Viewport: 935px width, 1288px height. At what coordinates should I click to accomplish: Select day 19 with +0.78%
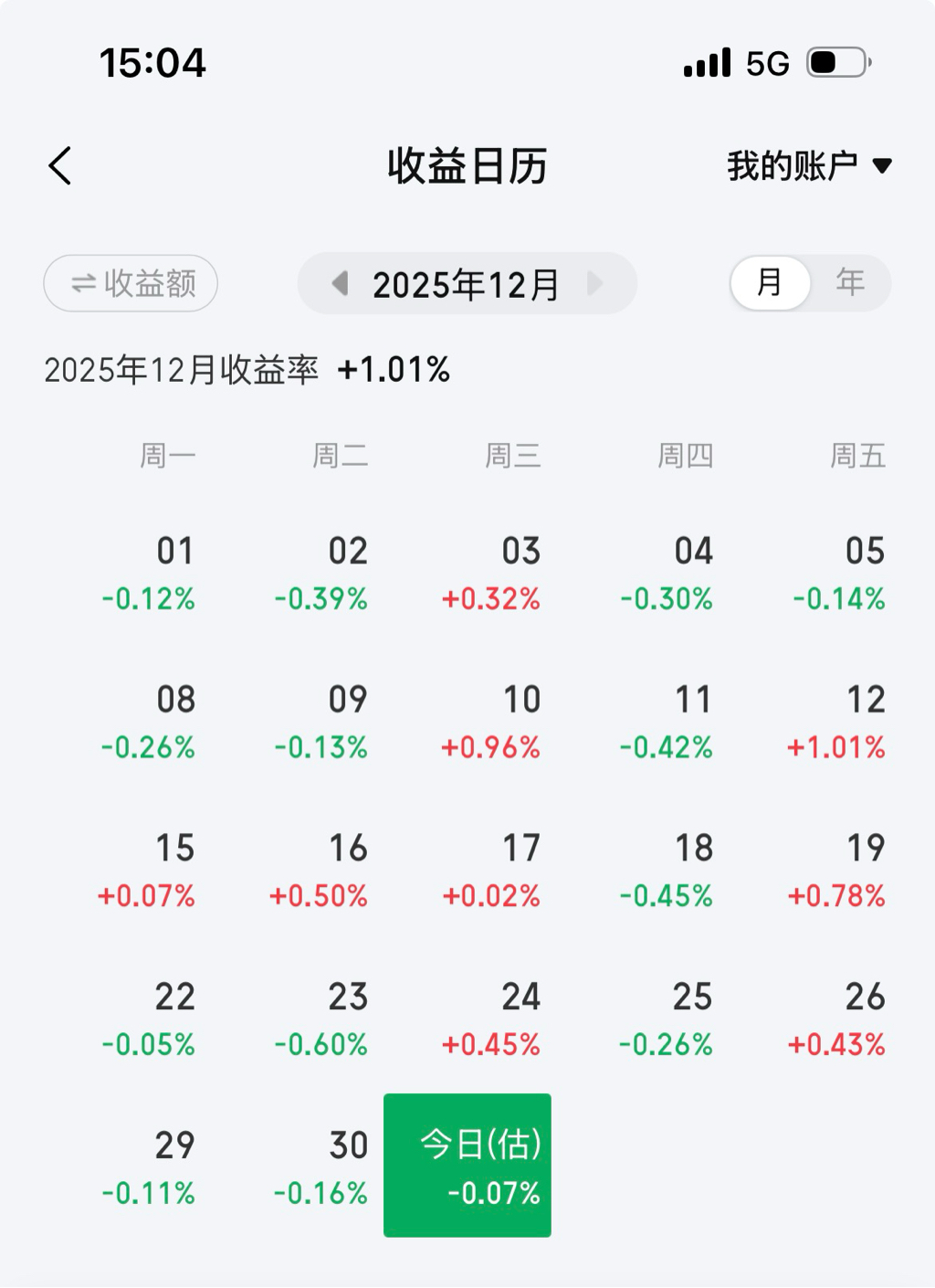point(836,871)
